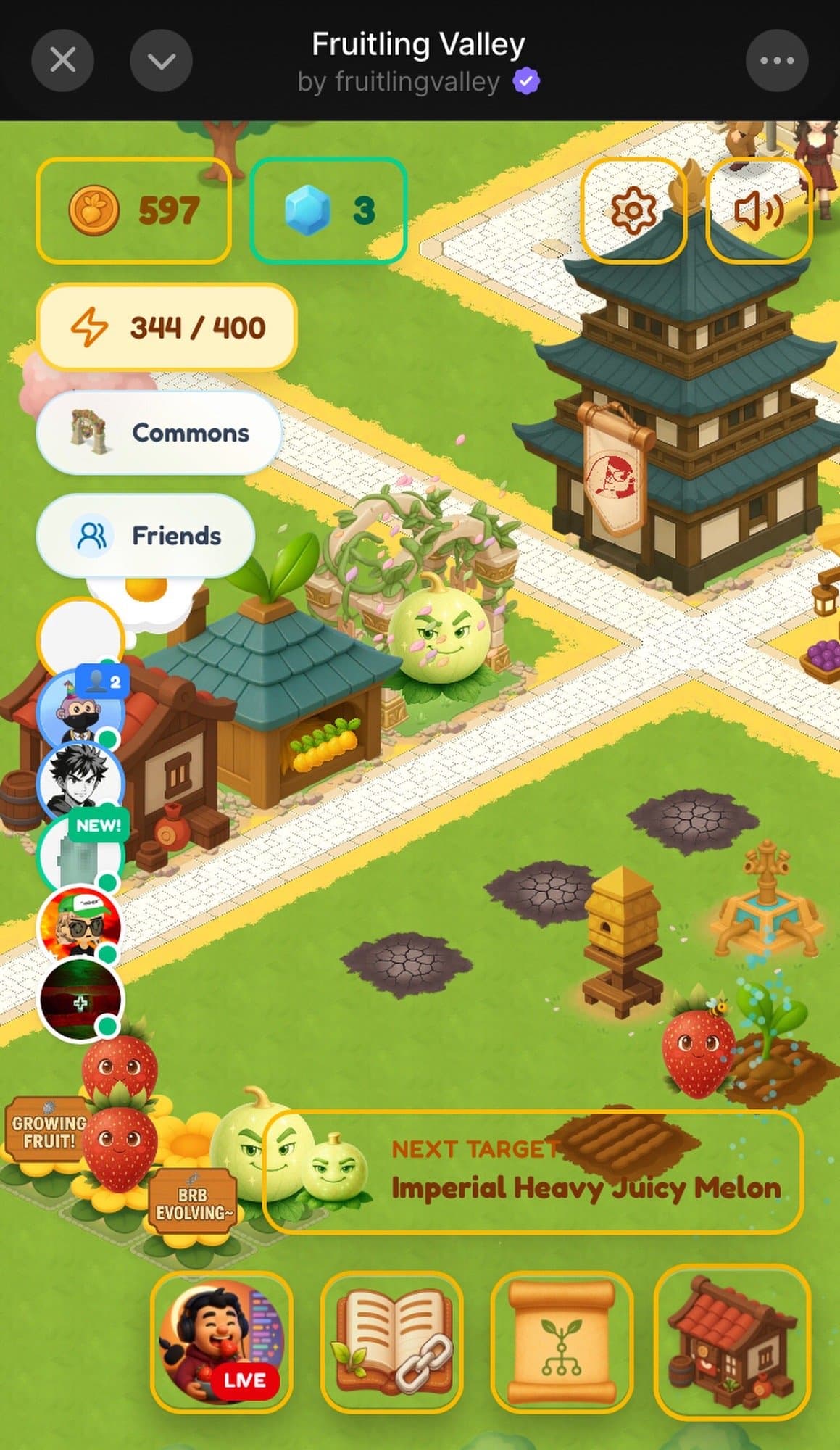Select the friend avatar marked NEW!
Image resolution: width=840 pixels, height=1450 pixels.
[x=80, y=854]
